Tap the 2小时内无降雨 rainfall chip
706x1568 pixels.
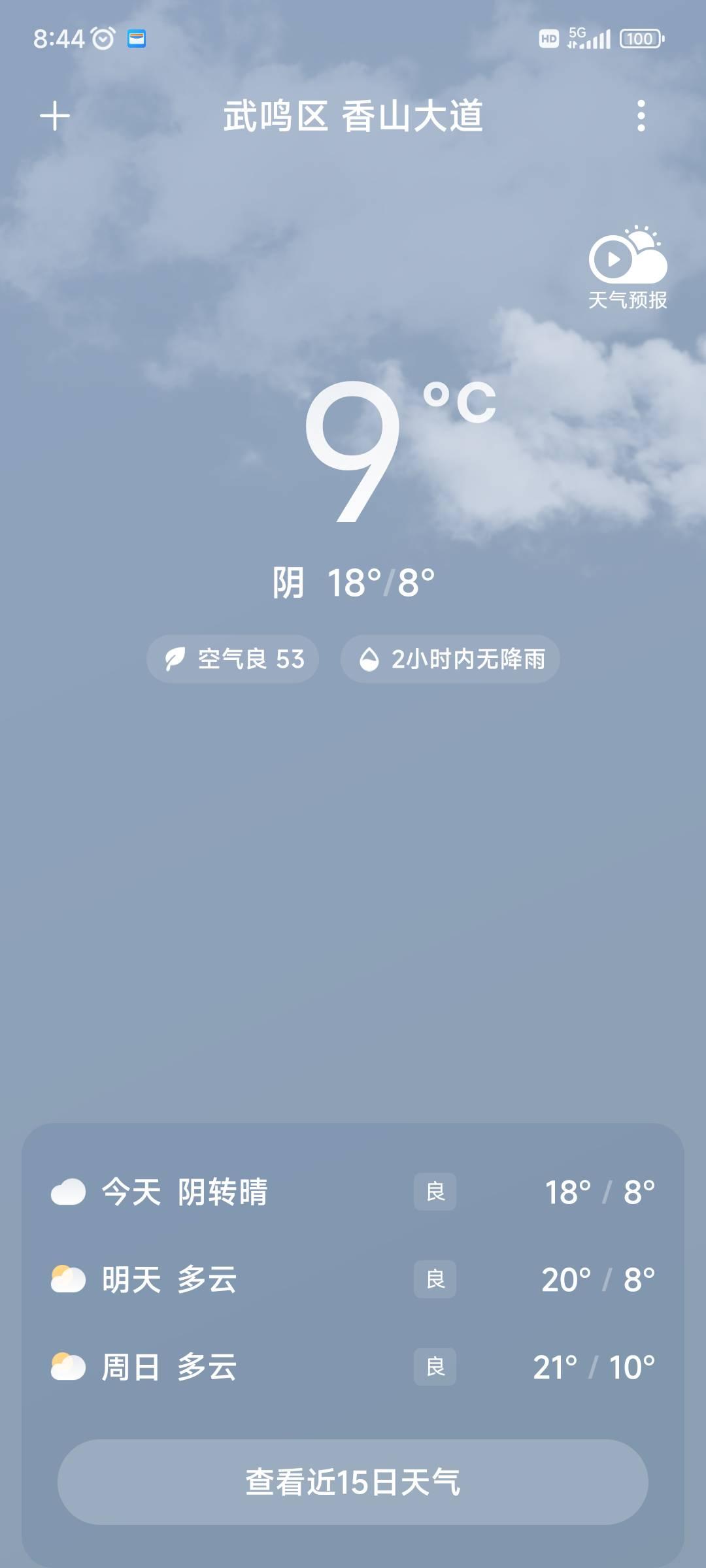tap(450, 659)
